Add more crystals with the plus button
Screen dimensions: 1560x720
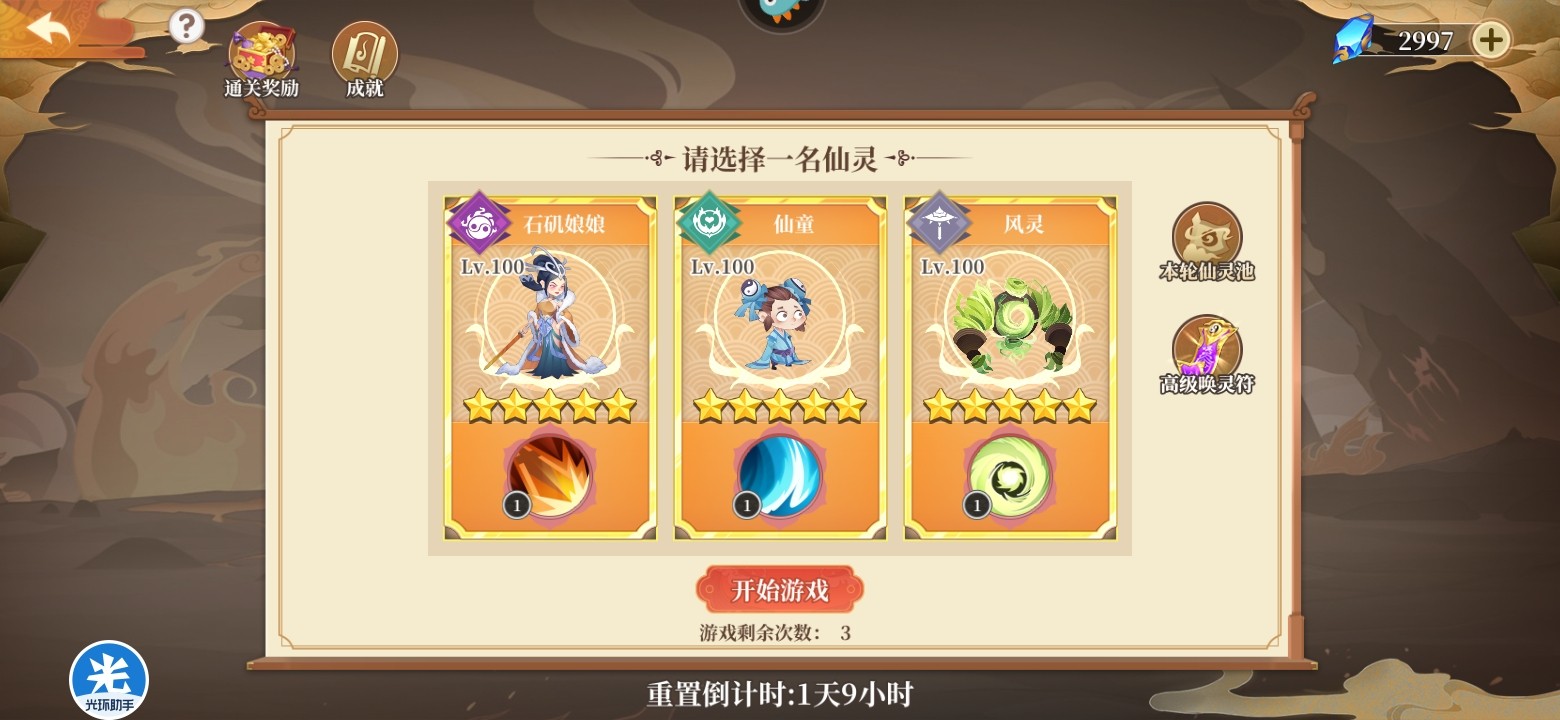pyautogui.click(x=1491, y=40)
